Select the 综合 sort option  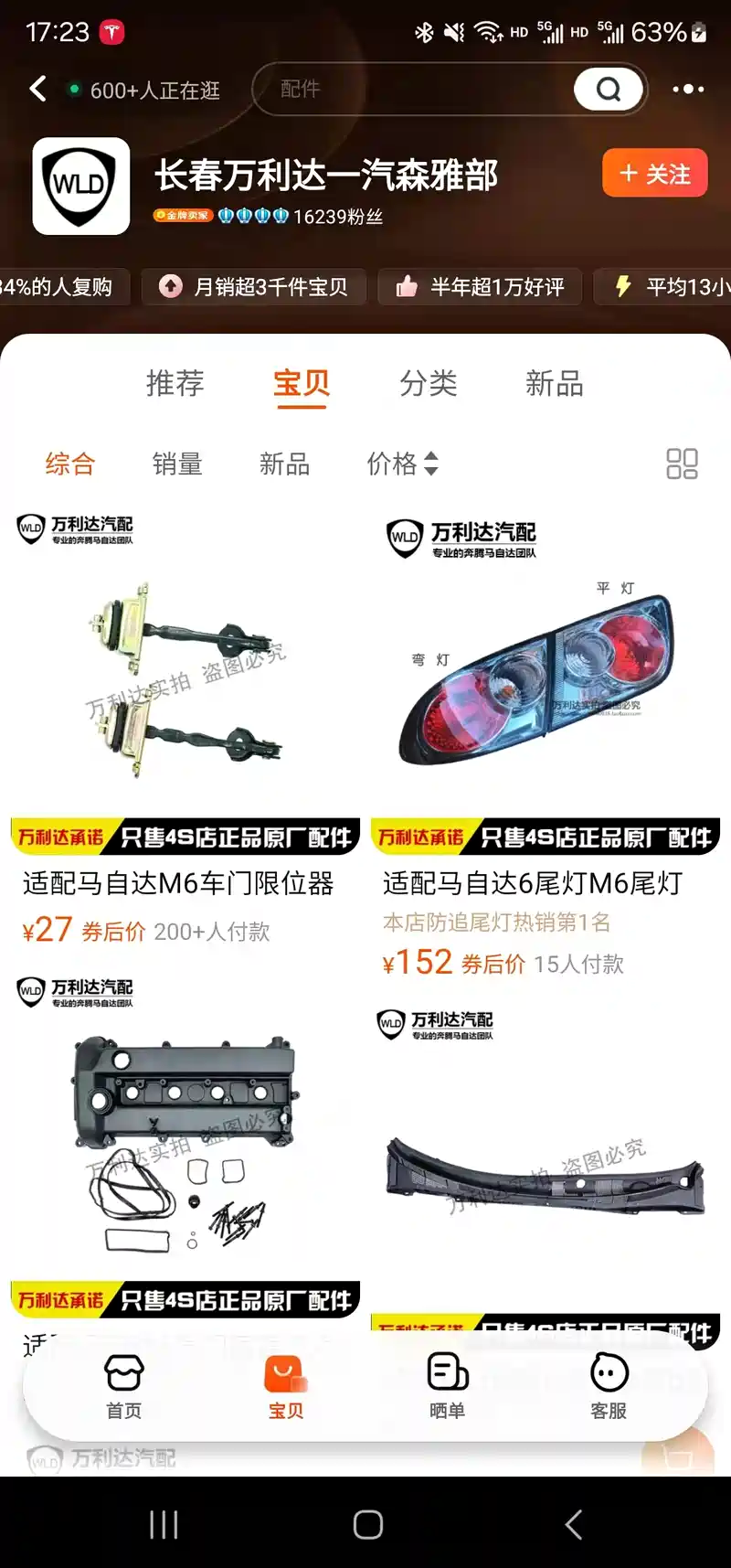[x=70, y=464]
